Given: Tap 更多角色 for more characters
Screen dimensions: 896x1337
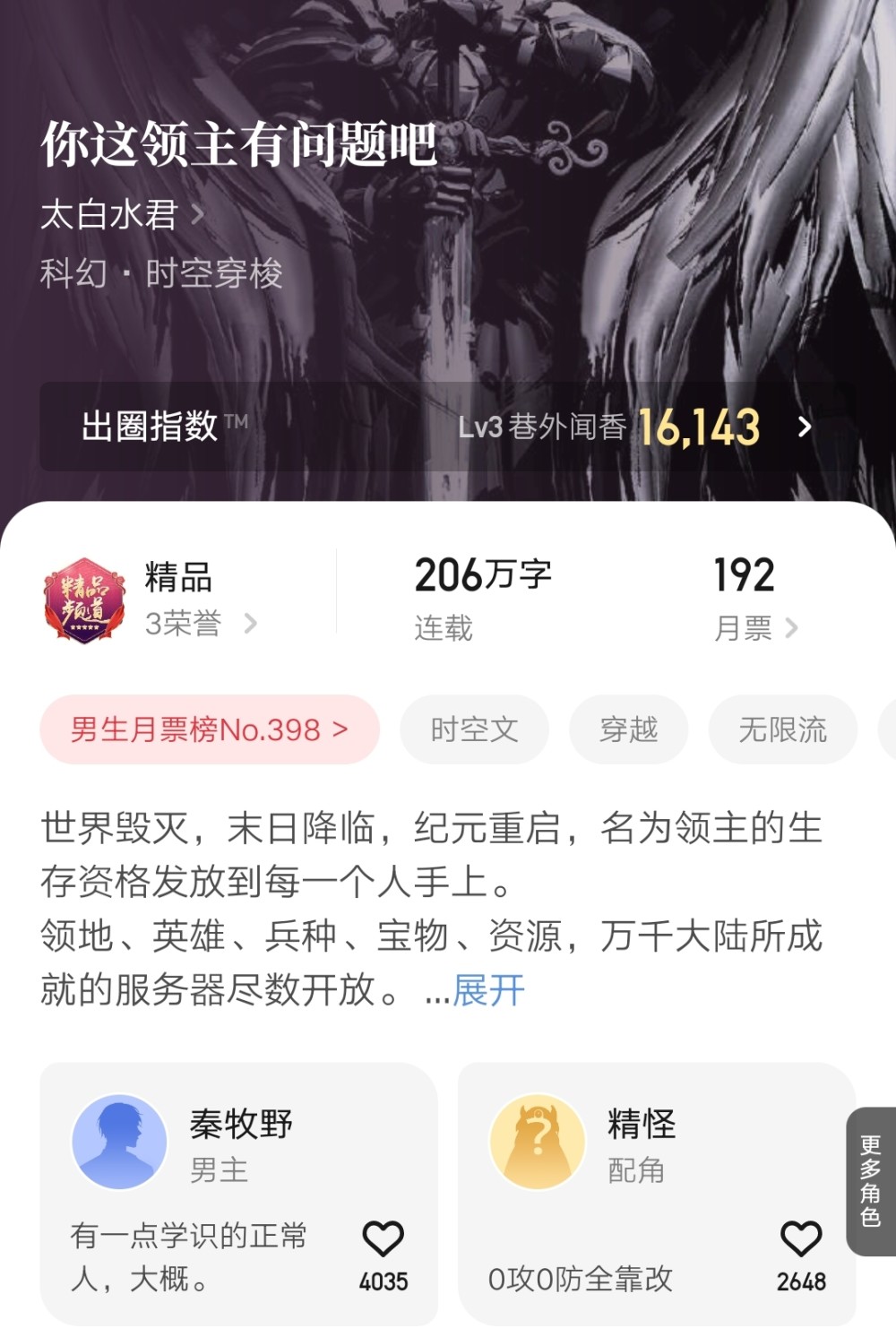Looking at the screenshot, I should [x=870, y=1181].
